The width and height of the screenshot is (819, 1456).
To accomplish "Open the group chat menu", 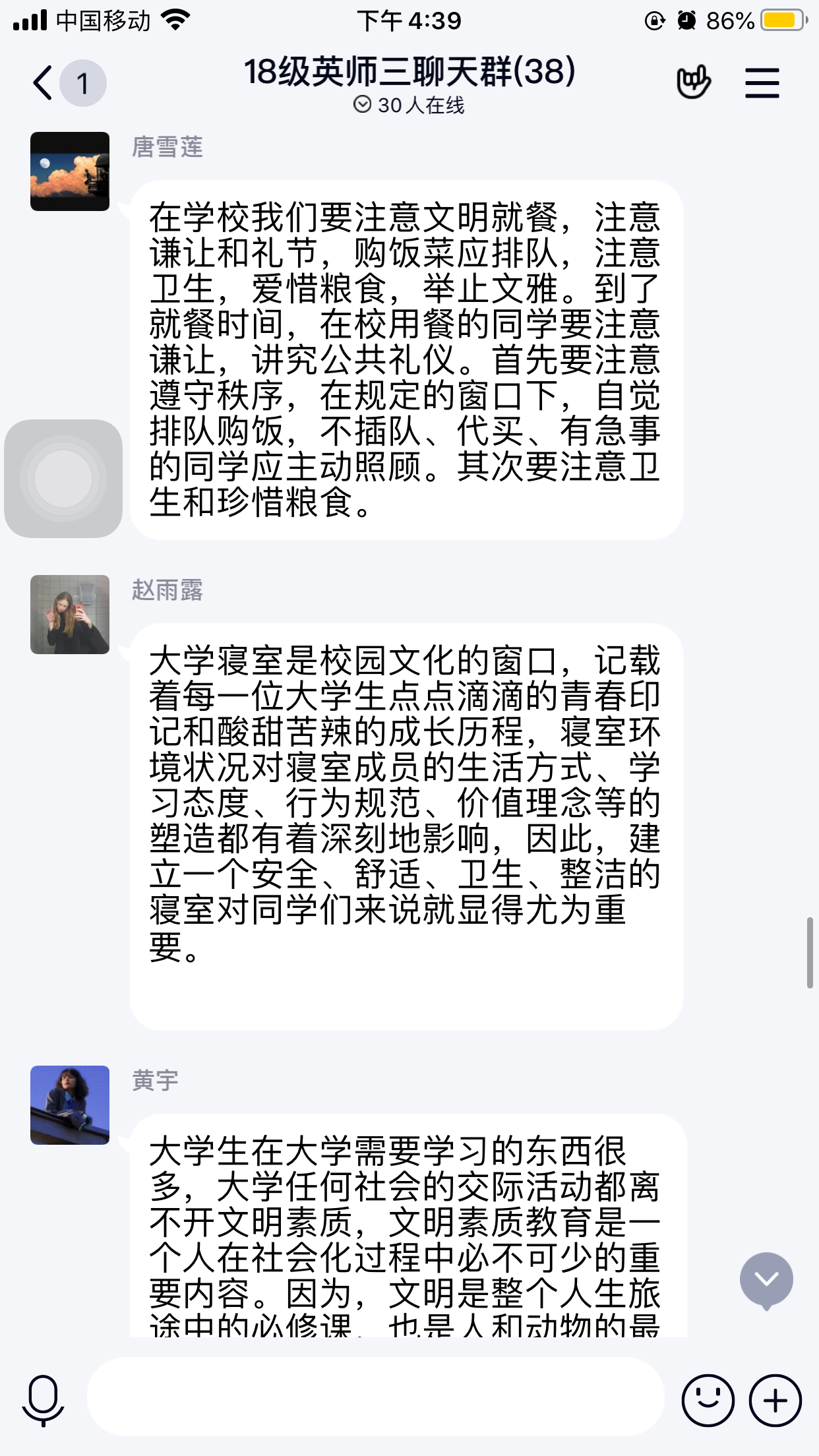I will point(762,83).
